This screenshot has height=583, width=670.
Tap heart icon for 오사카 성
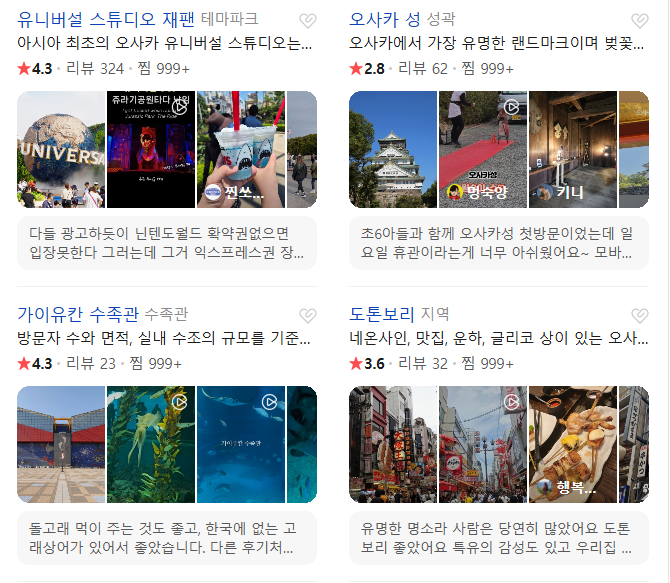[x=640, y=20]
